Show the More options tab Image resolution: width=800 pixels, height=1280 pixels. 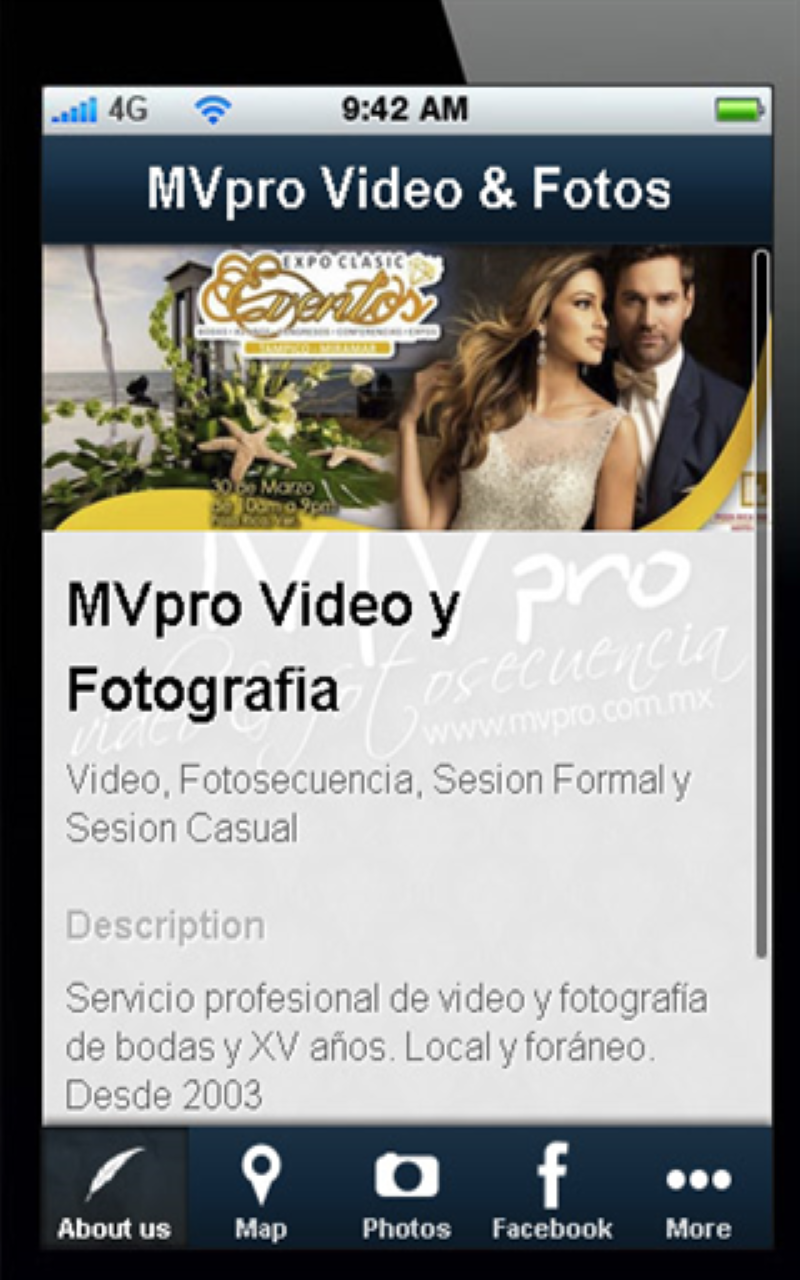[698, 1190]
